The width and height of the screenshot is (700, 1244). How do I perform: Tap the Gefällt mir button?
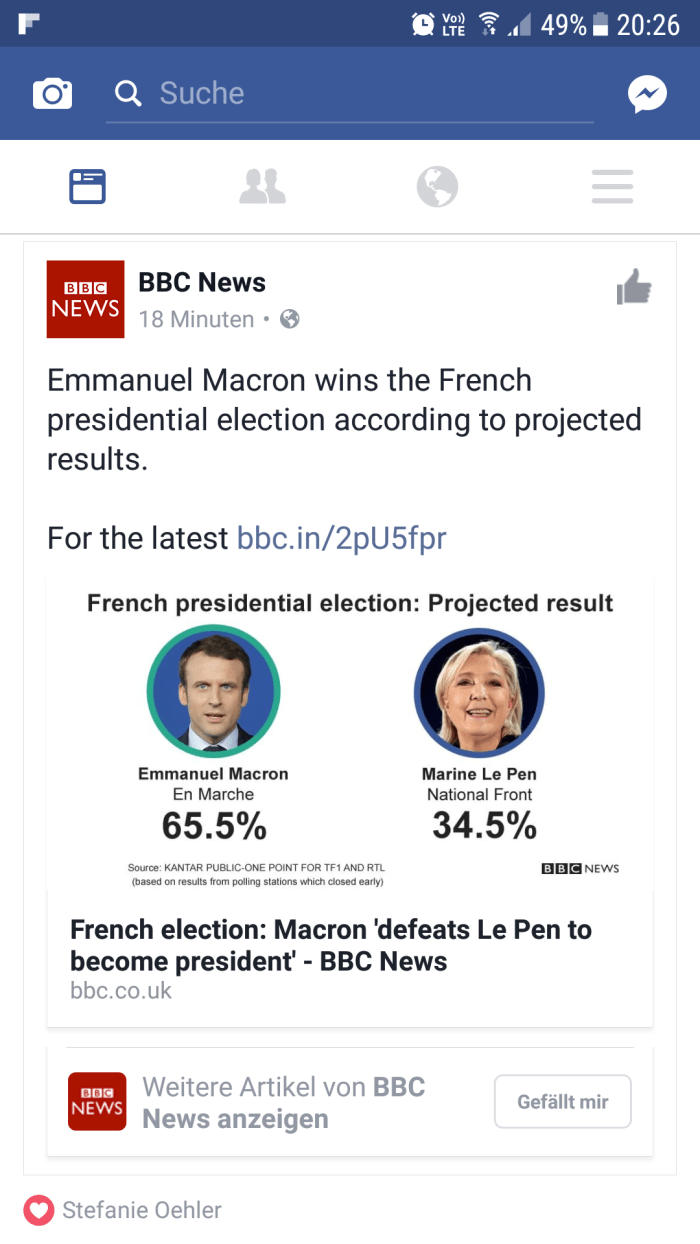pyautogui.click(x=562, y=1102)
